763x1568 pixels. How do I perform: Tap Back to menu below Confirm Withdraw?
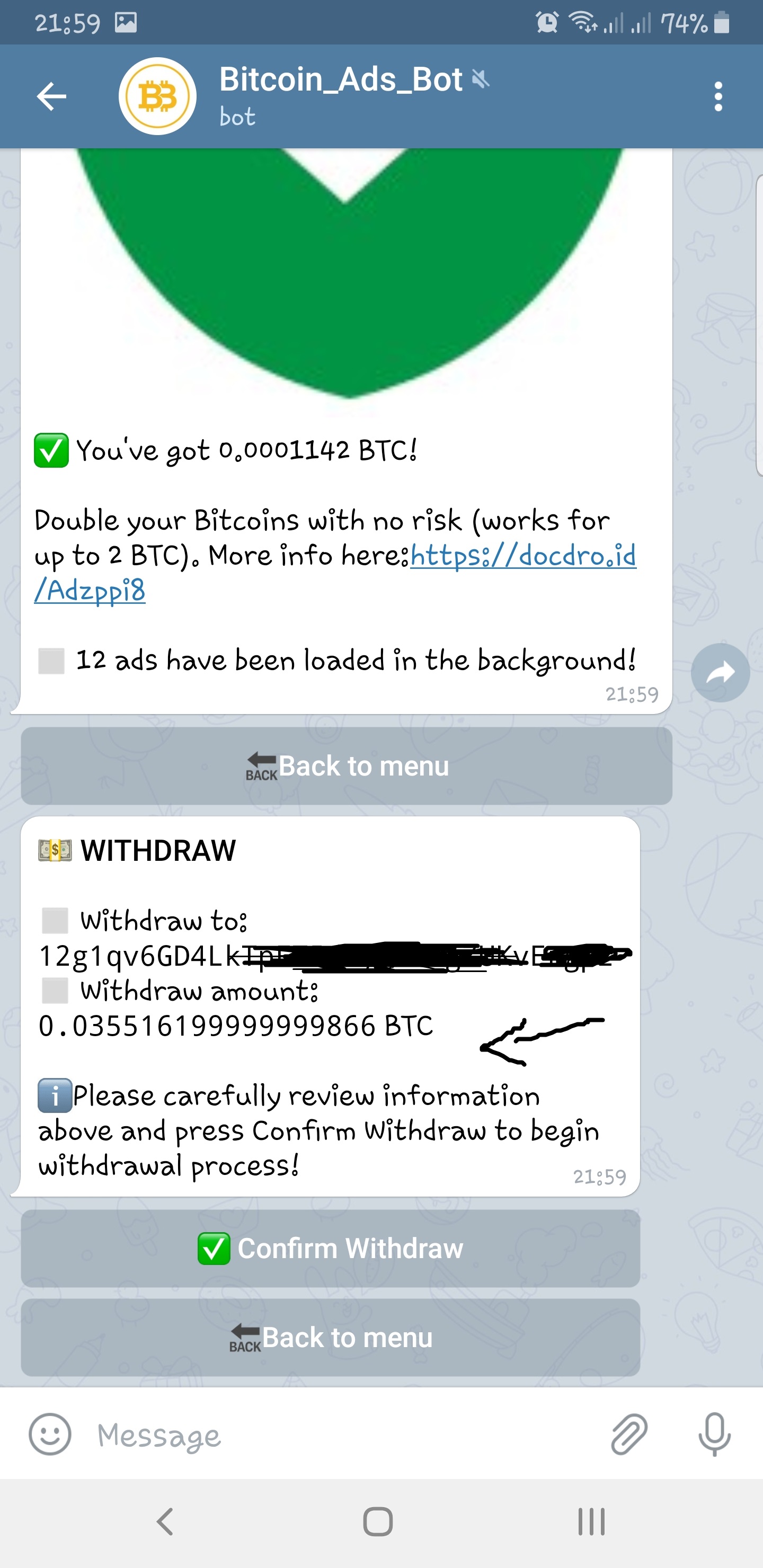pyautogui.click(x=330, y=1338)
